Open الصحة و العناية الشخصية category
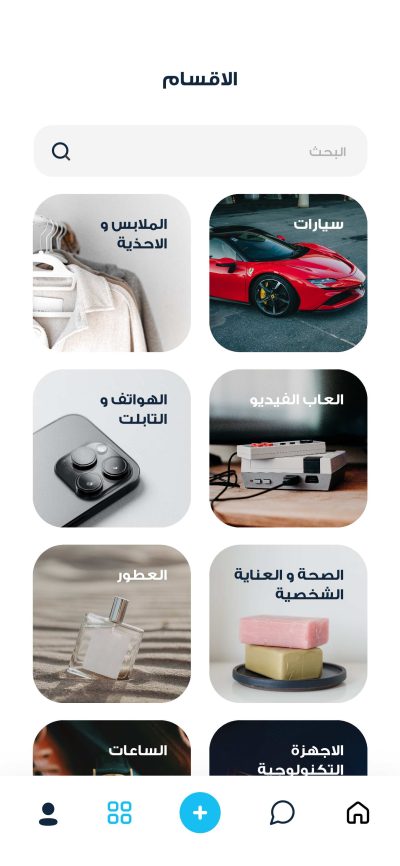 tap(288, 624)
